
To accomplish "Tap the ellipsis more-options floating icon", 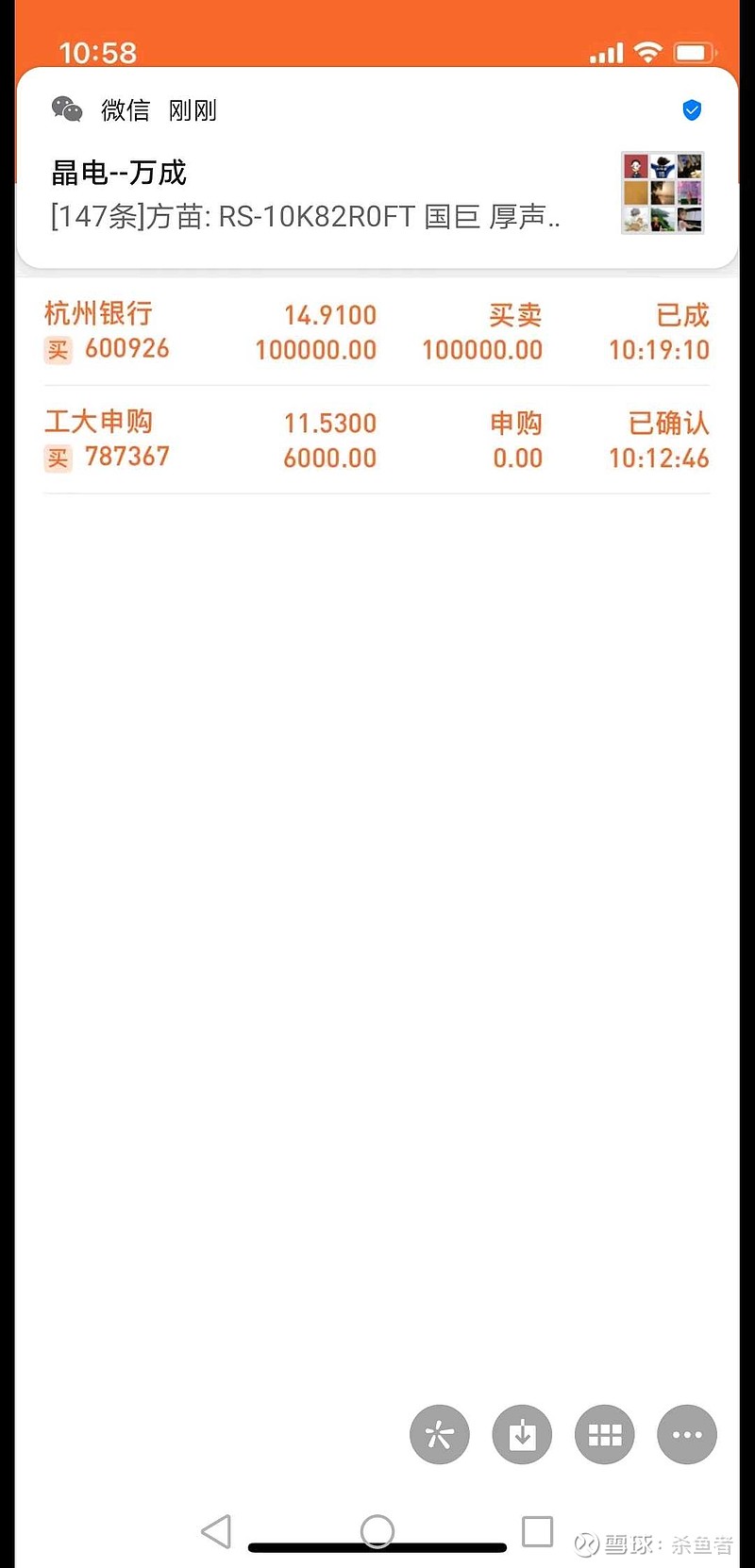I will [x=686, y=1434].
